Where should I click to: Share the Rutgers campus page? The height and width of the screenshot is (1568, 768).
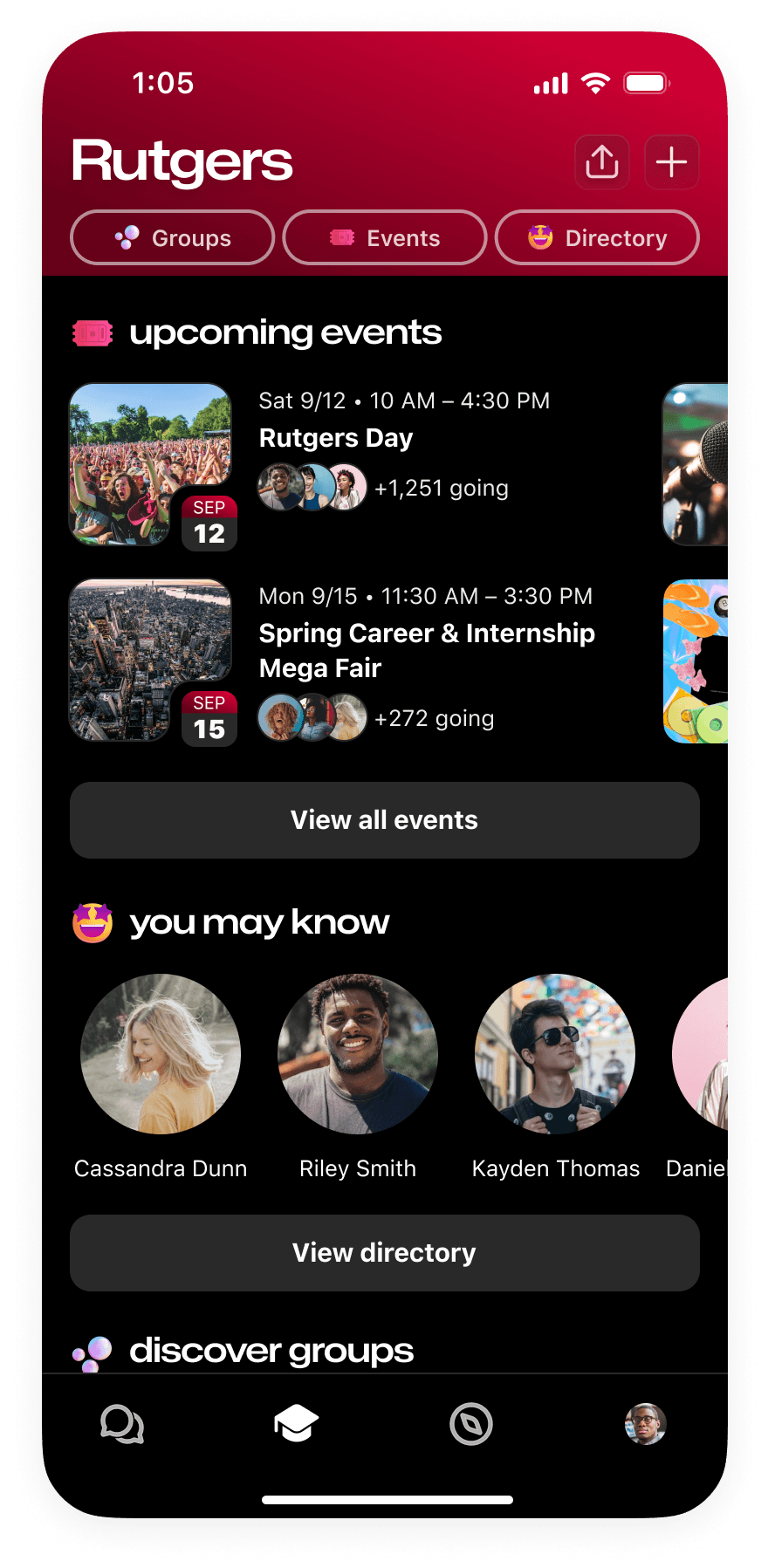coord(602,162)
